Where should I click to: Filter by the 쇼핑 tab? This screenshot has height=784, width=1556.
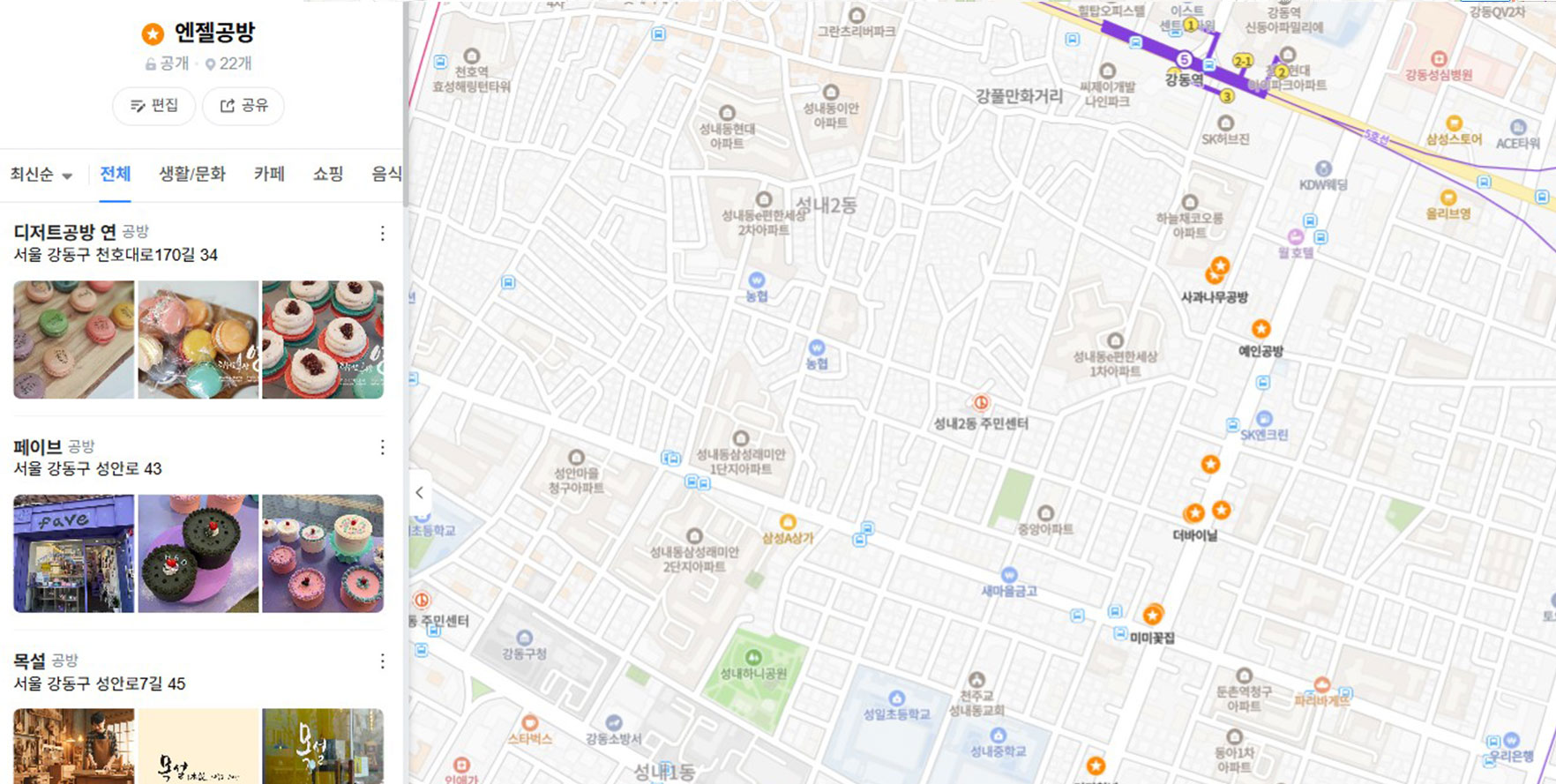pyautogui.click(x=328, y=174)
